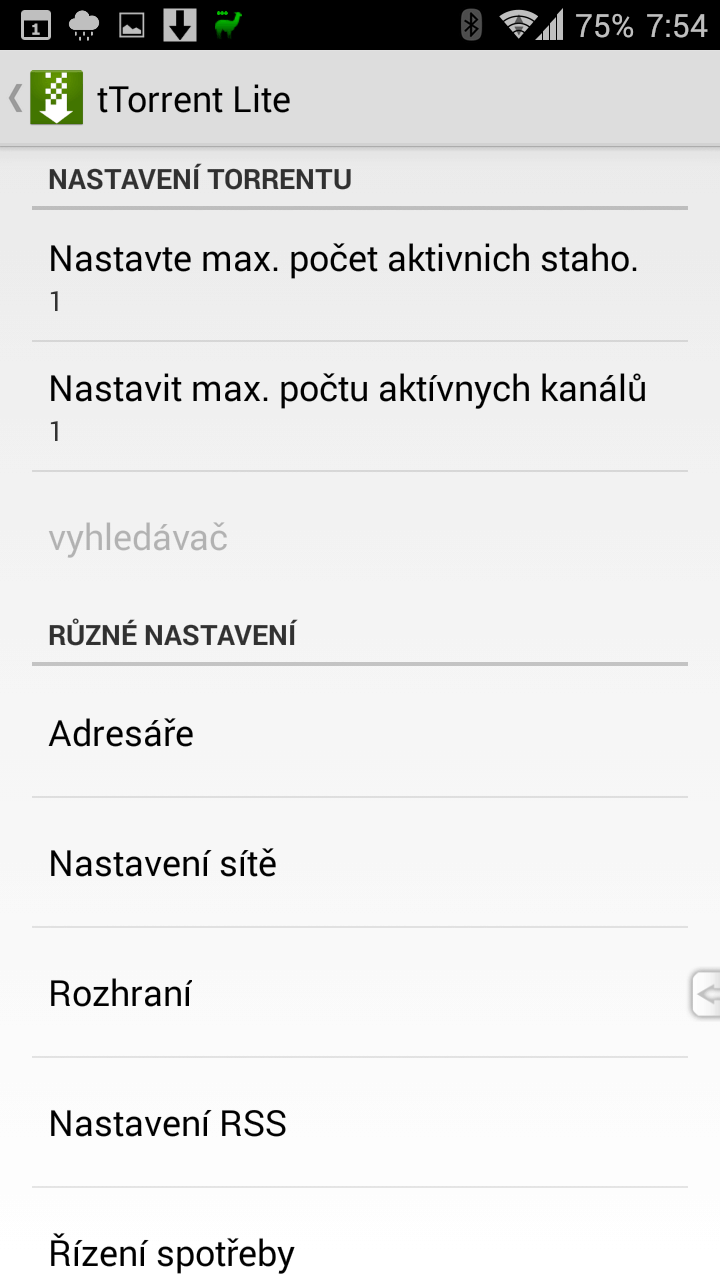Screen dimensions: 720x1280
Task: Open Řízení spotřeby
Action: point(360,1236)
